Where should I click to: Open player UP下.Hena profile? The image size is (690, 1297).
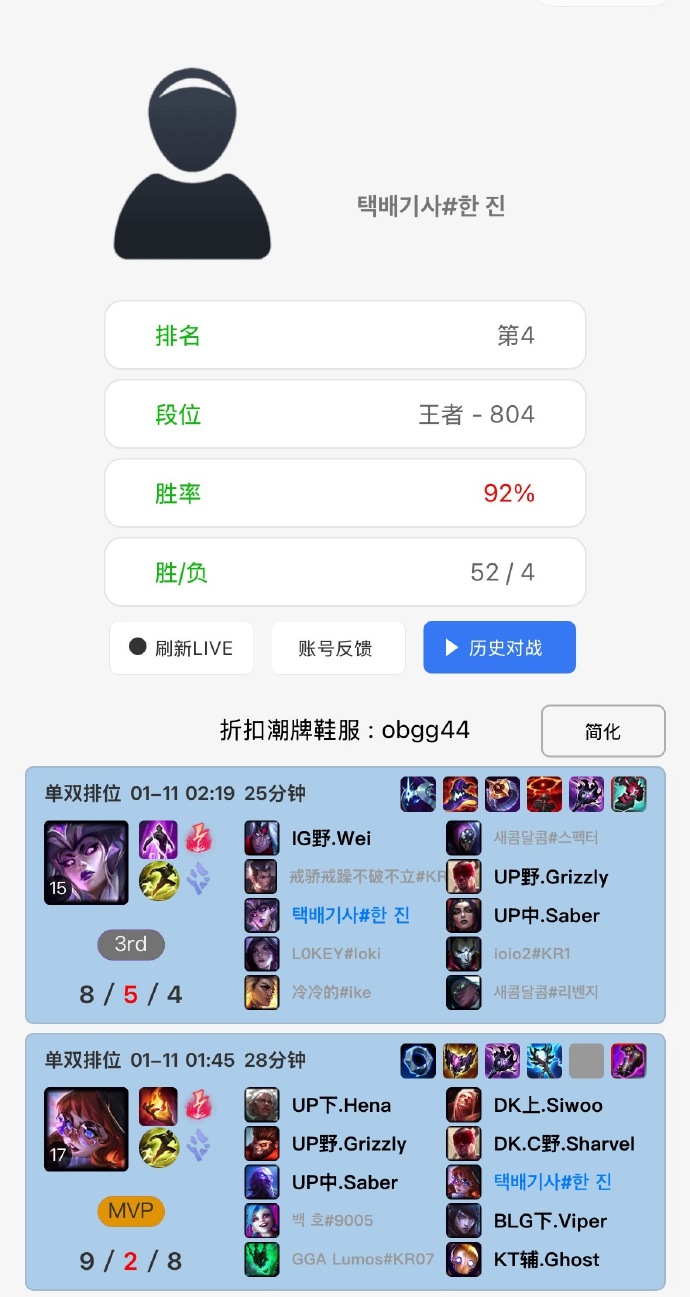341,1105
